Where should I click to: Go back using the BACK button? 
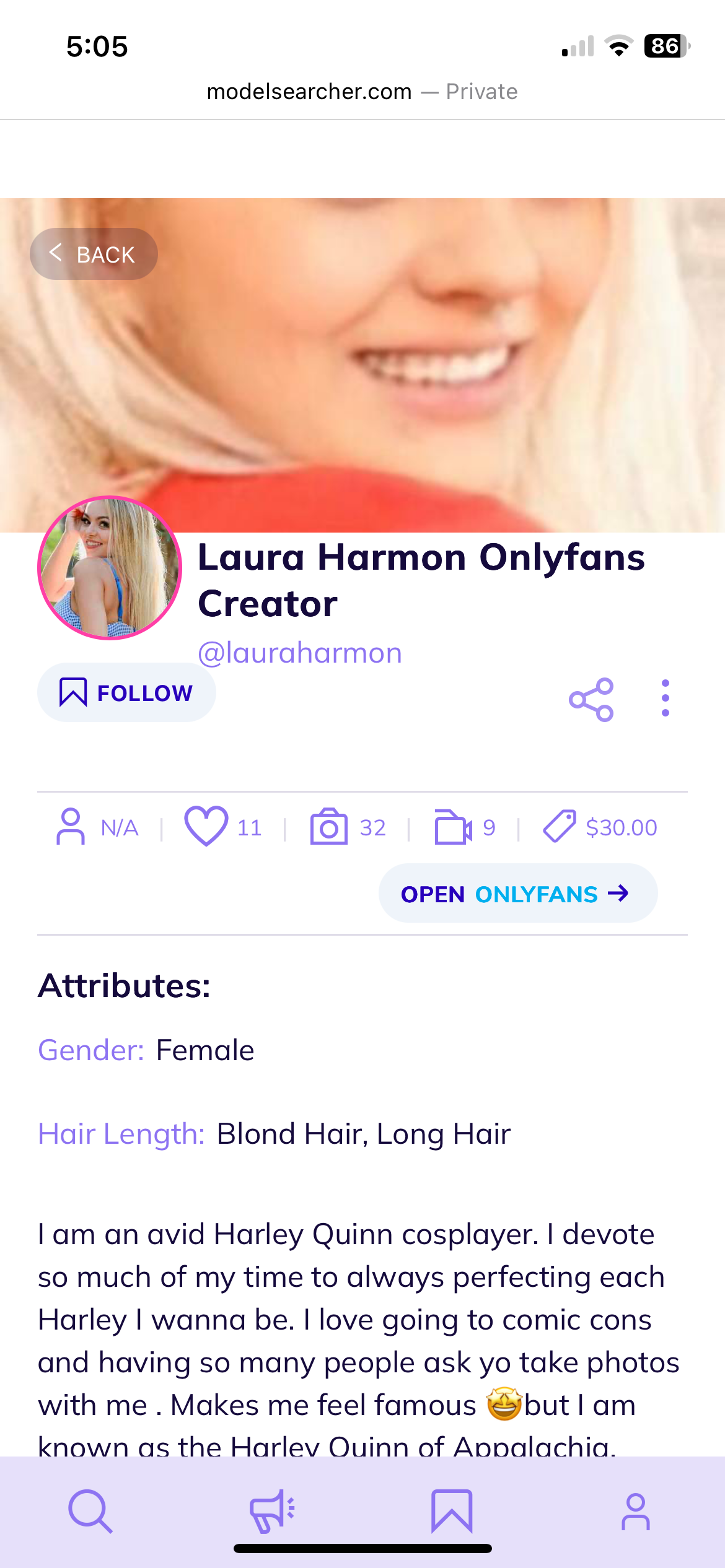[x=94, y=254]
